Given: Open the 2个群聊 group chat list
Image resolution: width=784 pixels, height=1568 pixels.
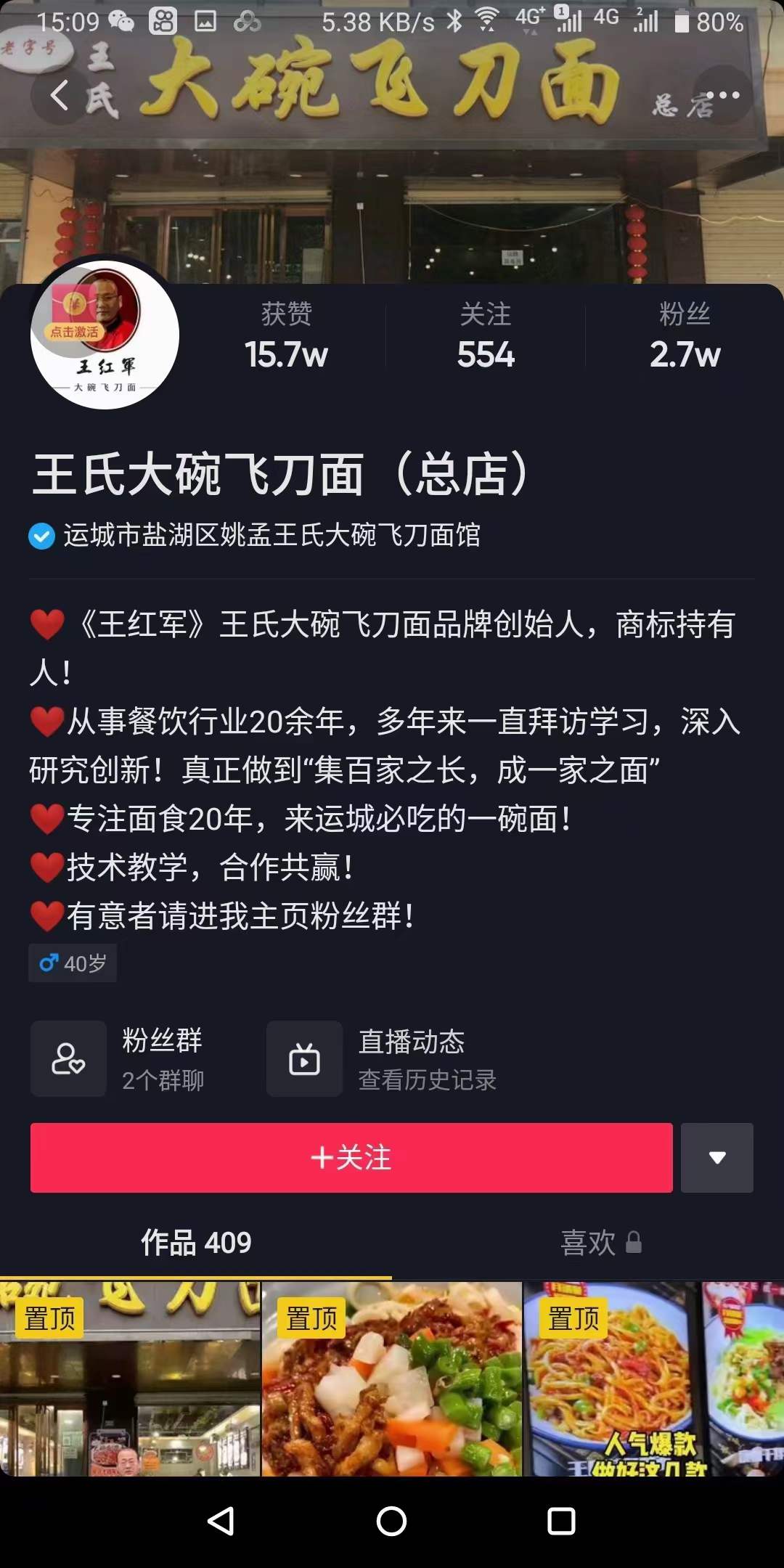Looking at the screenshot, I should (x=163, y=1081).
